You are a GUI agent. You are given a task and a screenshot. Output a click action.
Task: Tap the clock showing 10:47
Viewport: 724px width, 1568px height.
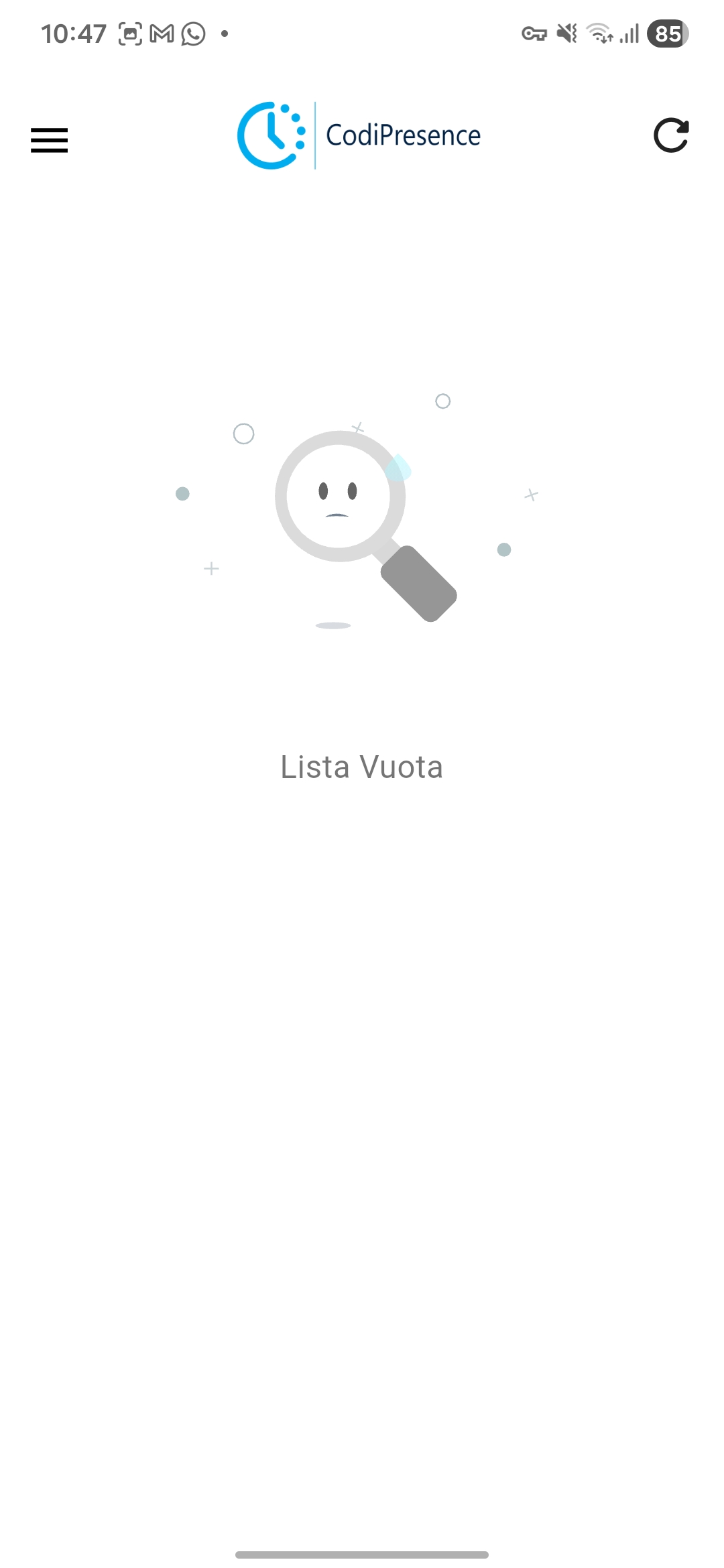(x=74, y=32)
